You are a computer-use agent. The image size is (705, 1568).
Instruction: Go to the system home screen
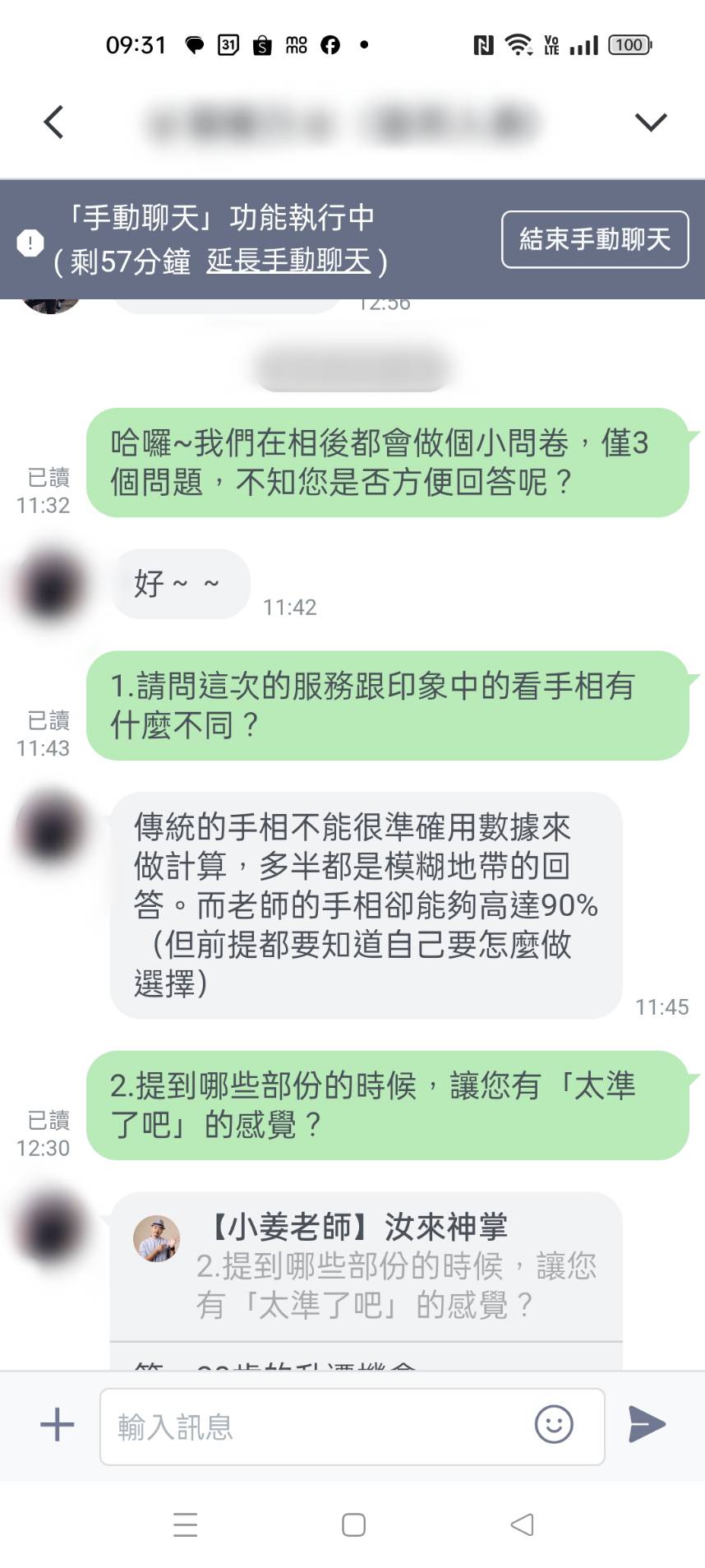[353, 1524]
